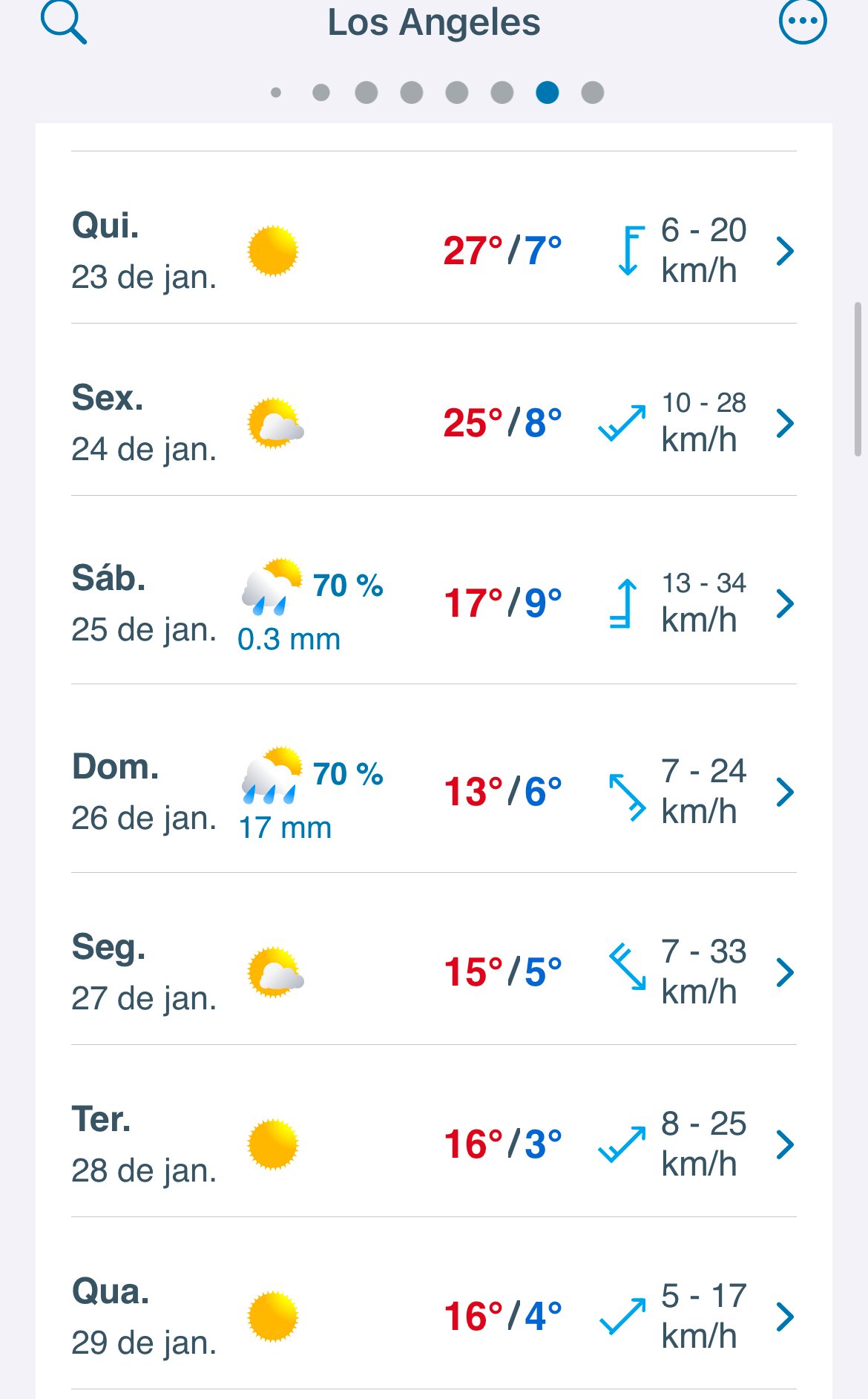Open the Seg. 27 de jan. forecast
The width and height of the screenshot is (868, 1399).
pos(434,972)
